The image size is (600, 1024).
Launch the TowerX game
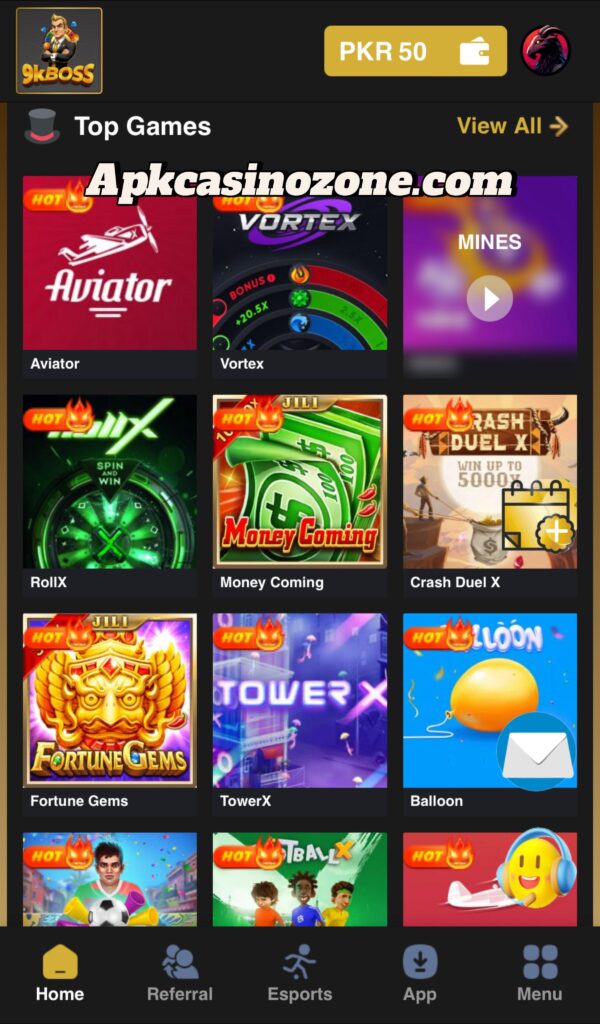click(299, 700)
